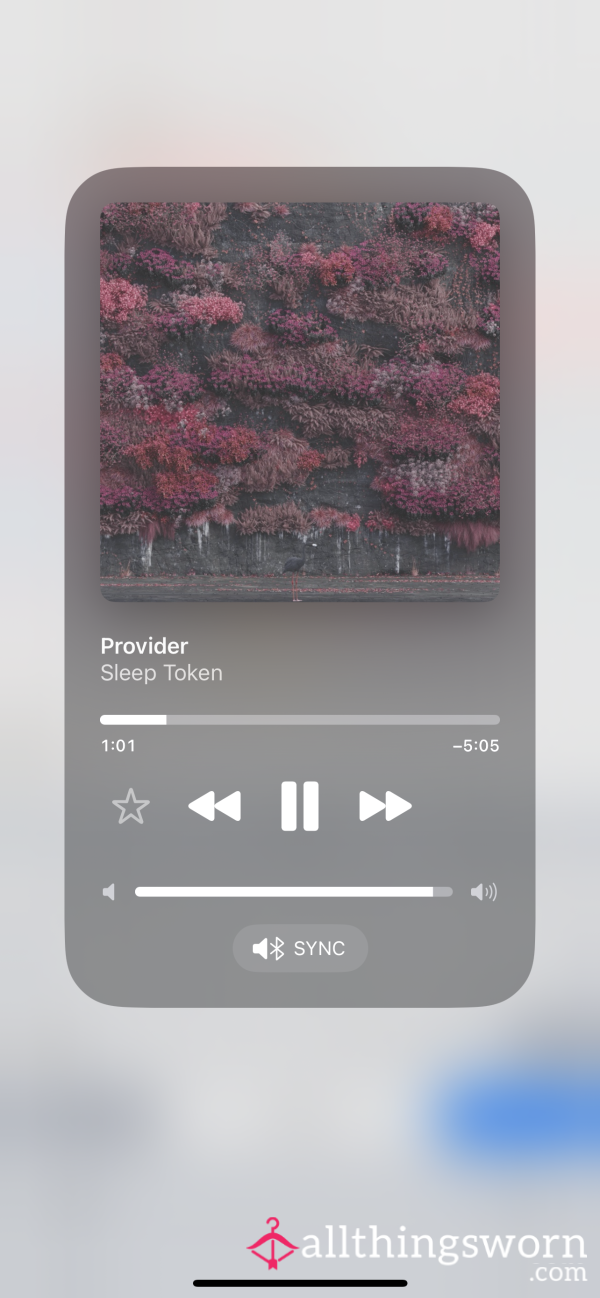
Task: Pause the song Provider
Action: point(300,806)
